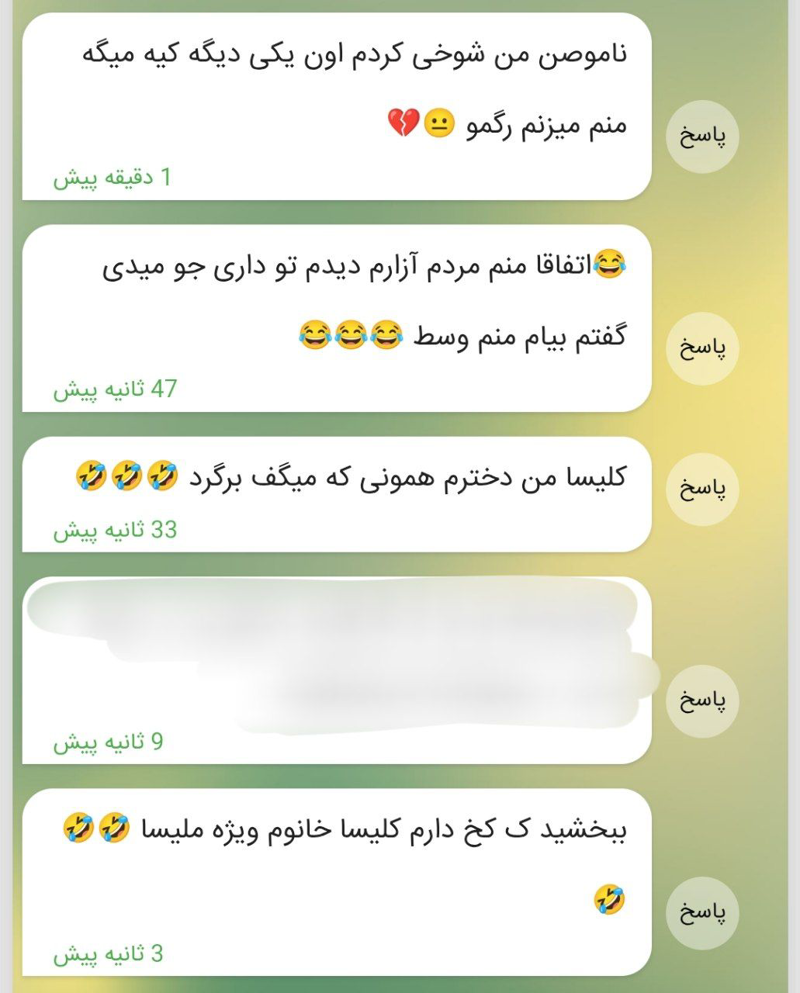Viewport: 800px width, 993px height.
Task: Select پاسخ for the 3 ثانیه پیش message
Action: 702,913
